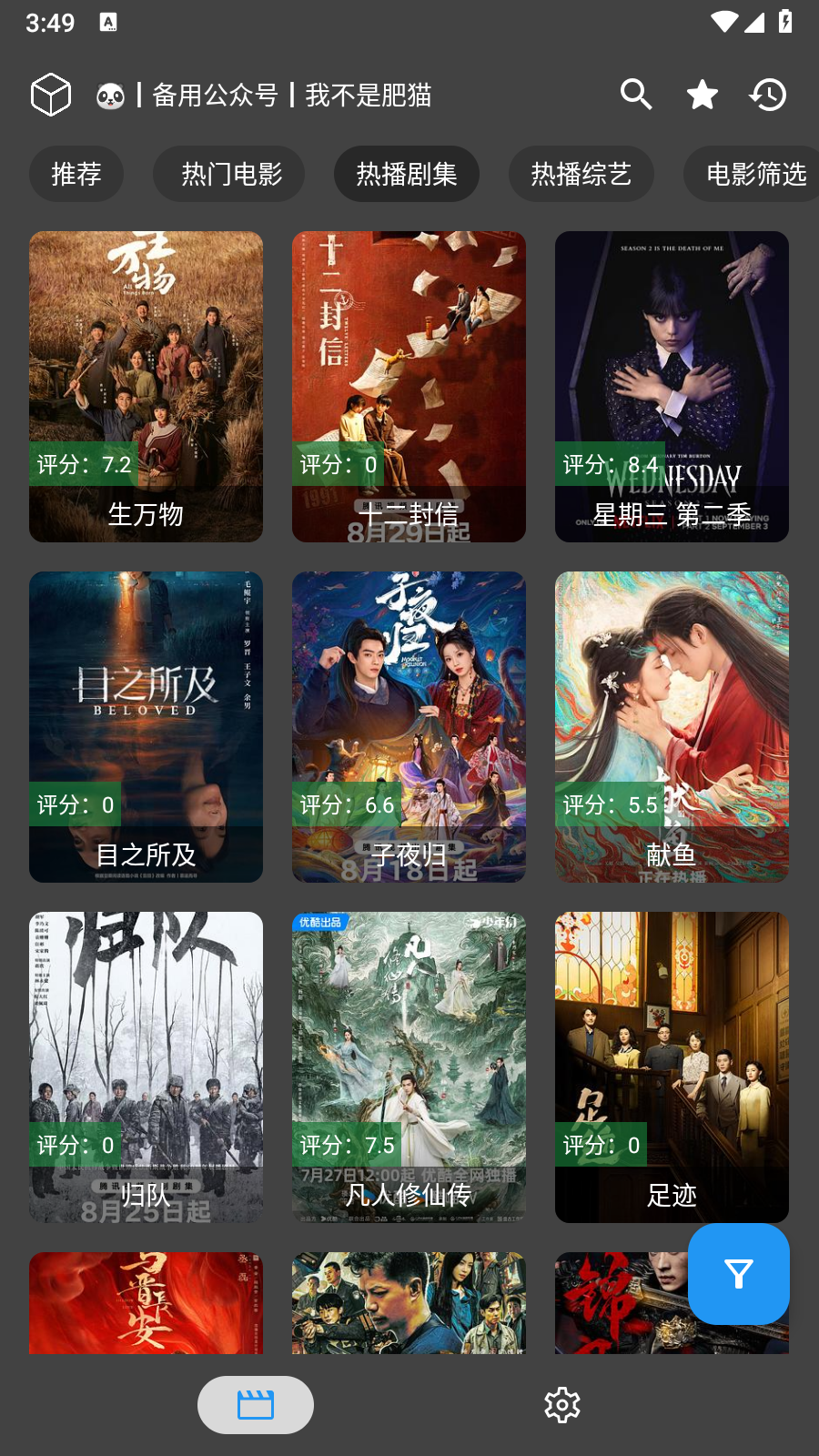Open the drama 凡人修仙传
The image size is (819, 1456).
[x=409, y=1067]
